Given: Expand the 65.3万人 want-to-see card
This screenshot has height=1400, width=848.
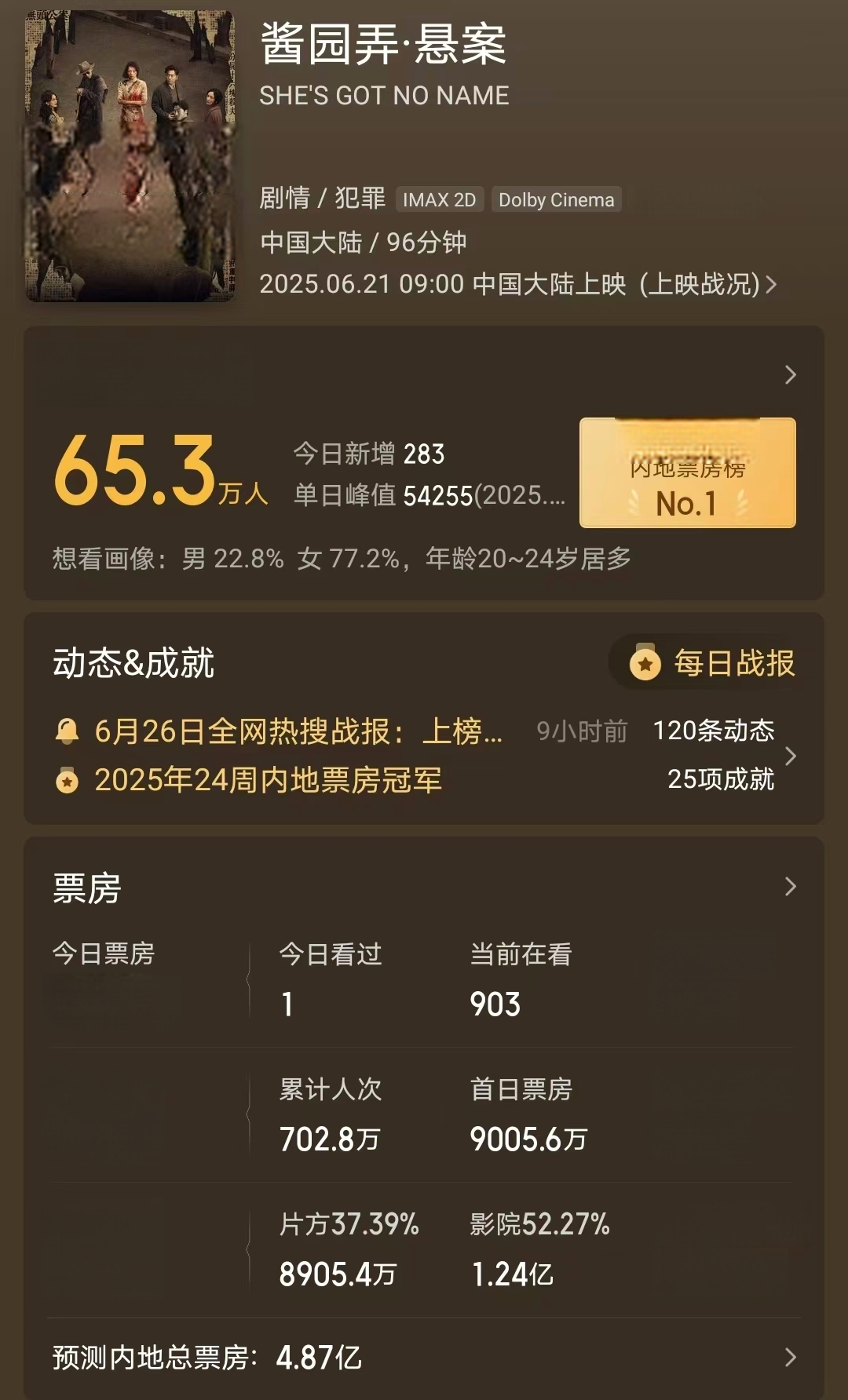Looking at the screenshot, I should [790, 375].
